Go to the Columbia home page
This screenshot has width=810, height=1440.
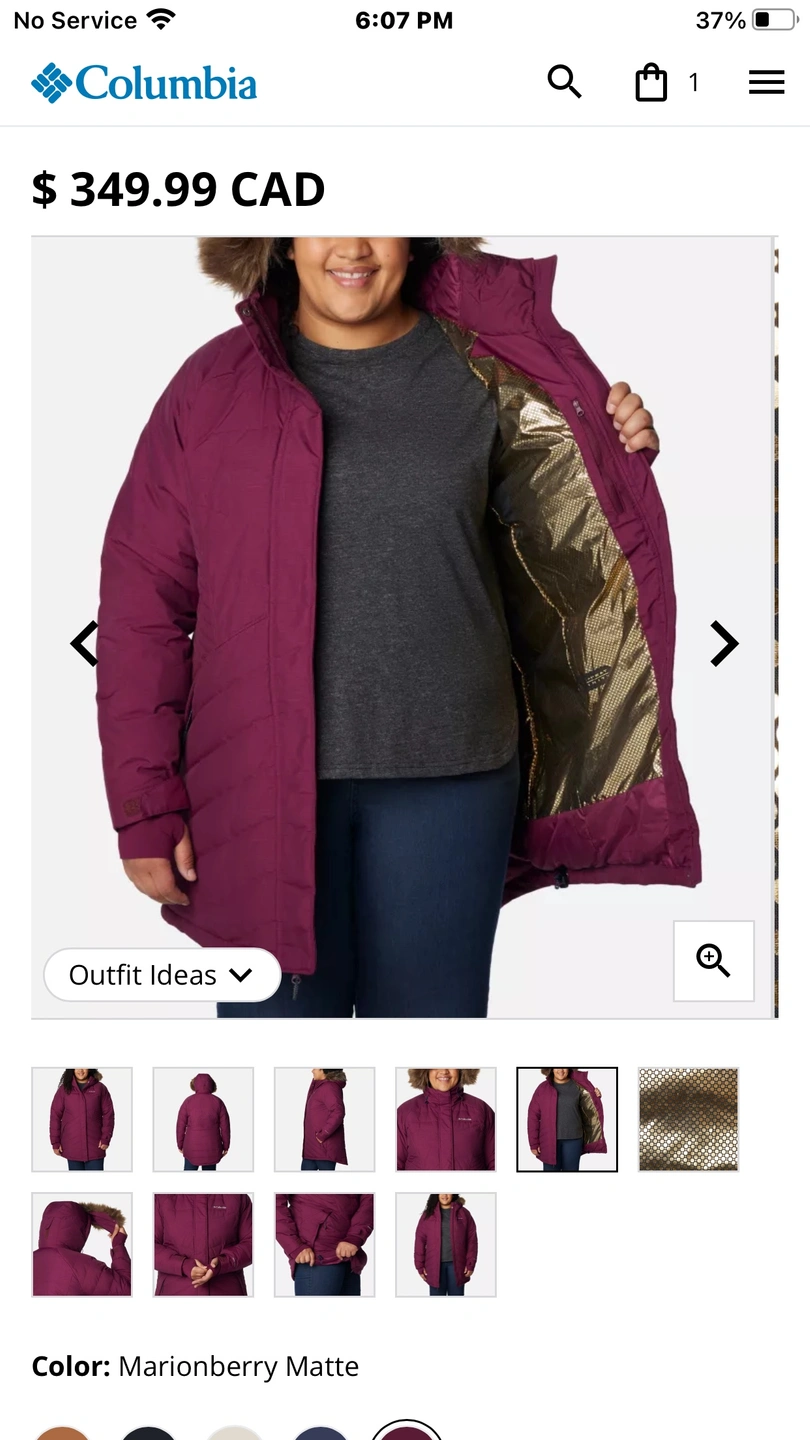[x=144, y=83]
